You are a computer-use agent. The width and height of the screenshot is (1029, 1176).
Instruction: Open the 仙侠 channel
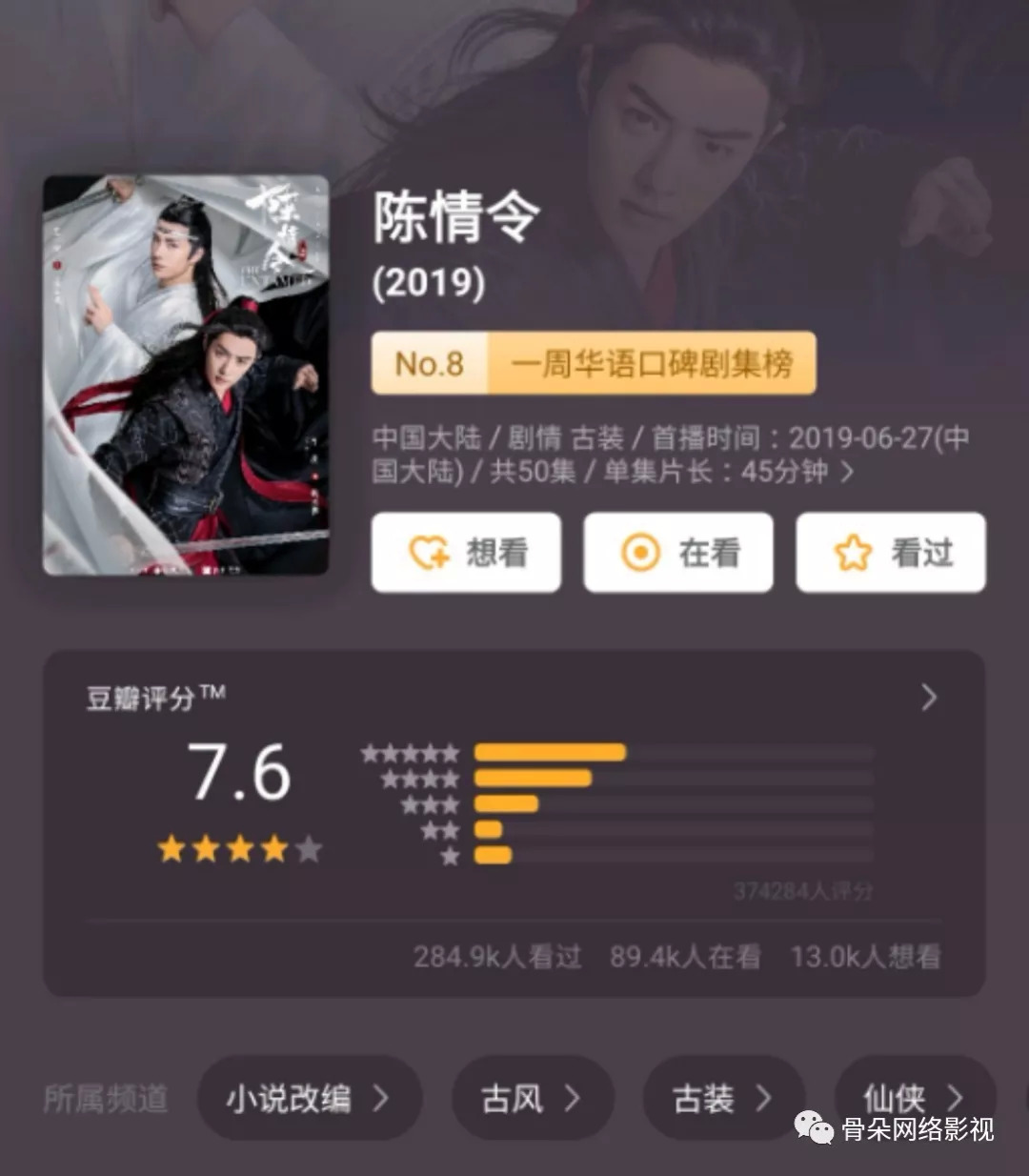913,1096
